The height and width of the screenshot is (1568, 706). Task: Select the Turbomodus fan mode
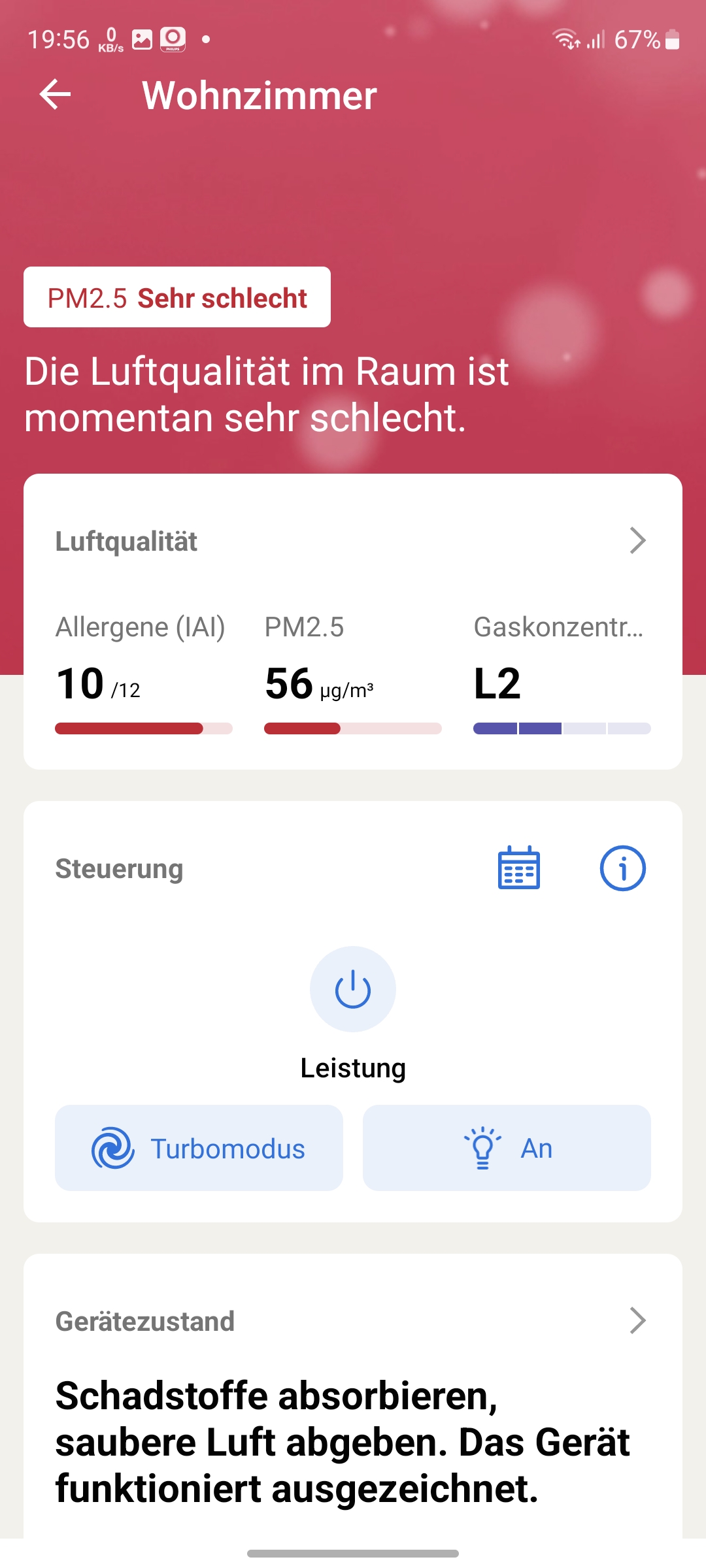(x=199, y=1148)
